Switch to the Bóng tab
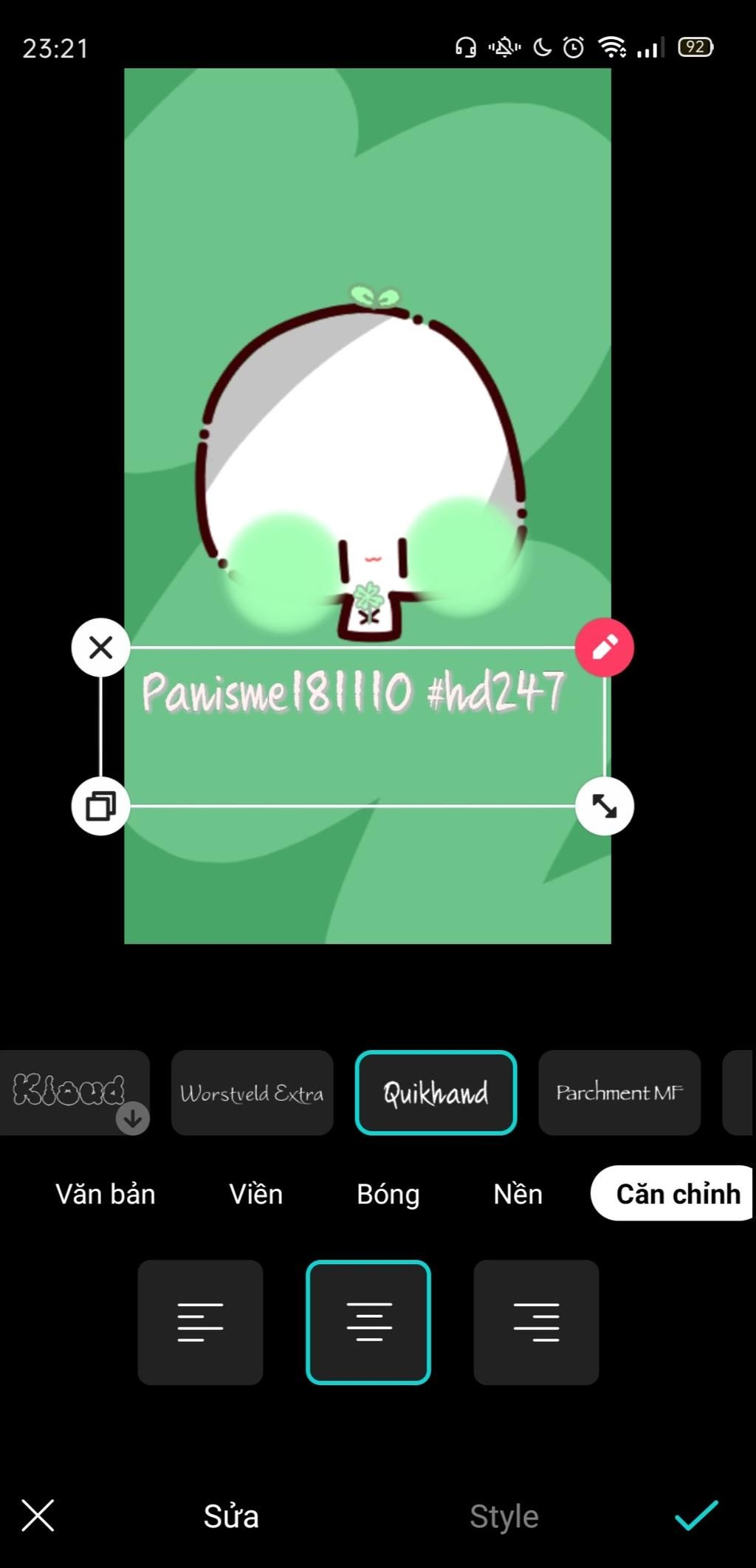Viewport: 756px width, 1568px height. [x=388, y=1194]
